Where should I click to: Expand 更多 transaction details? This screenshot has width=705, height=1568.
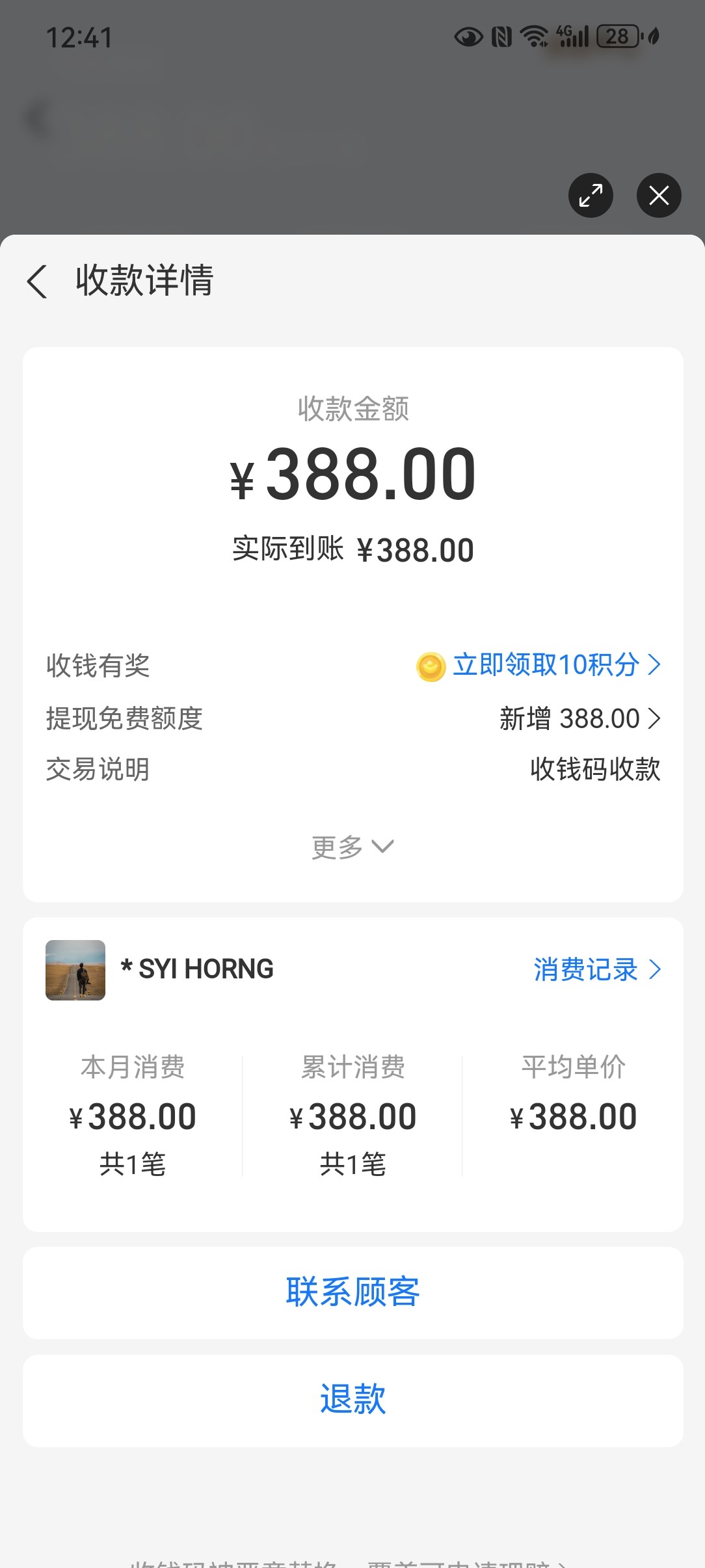pyautogui.click(x=352, y=847)
